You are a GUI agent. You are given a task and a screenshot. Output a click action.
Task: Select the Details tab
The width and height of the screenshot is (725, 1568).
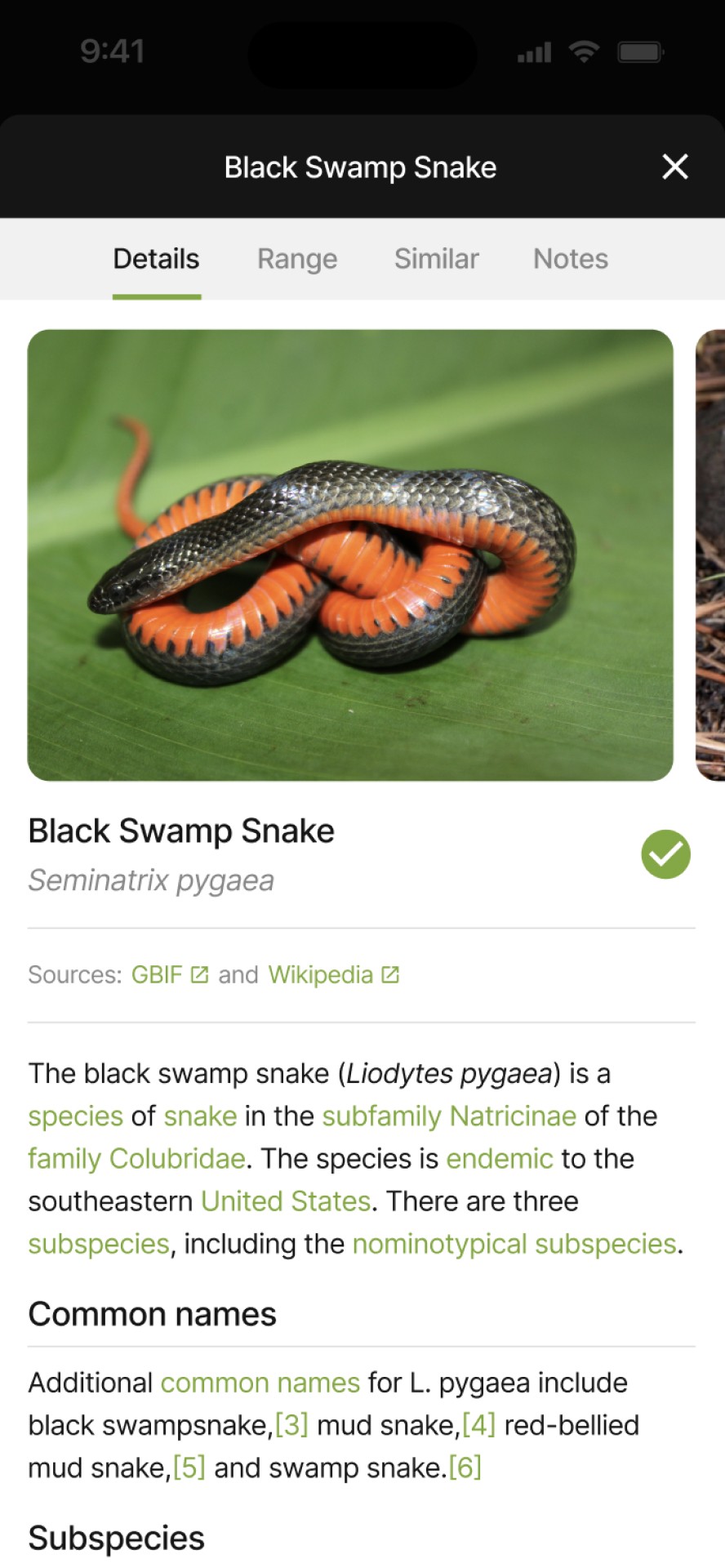point(156,259)
